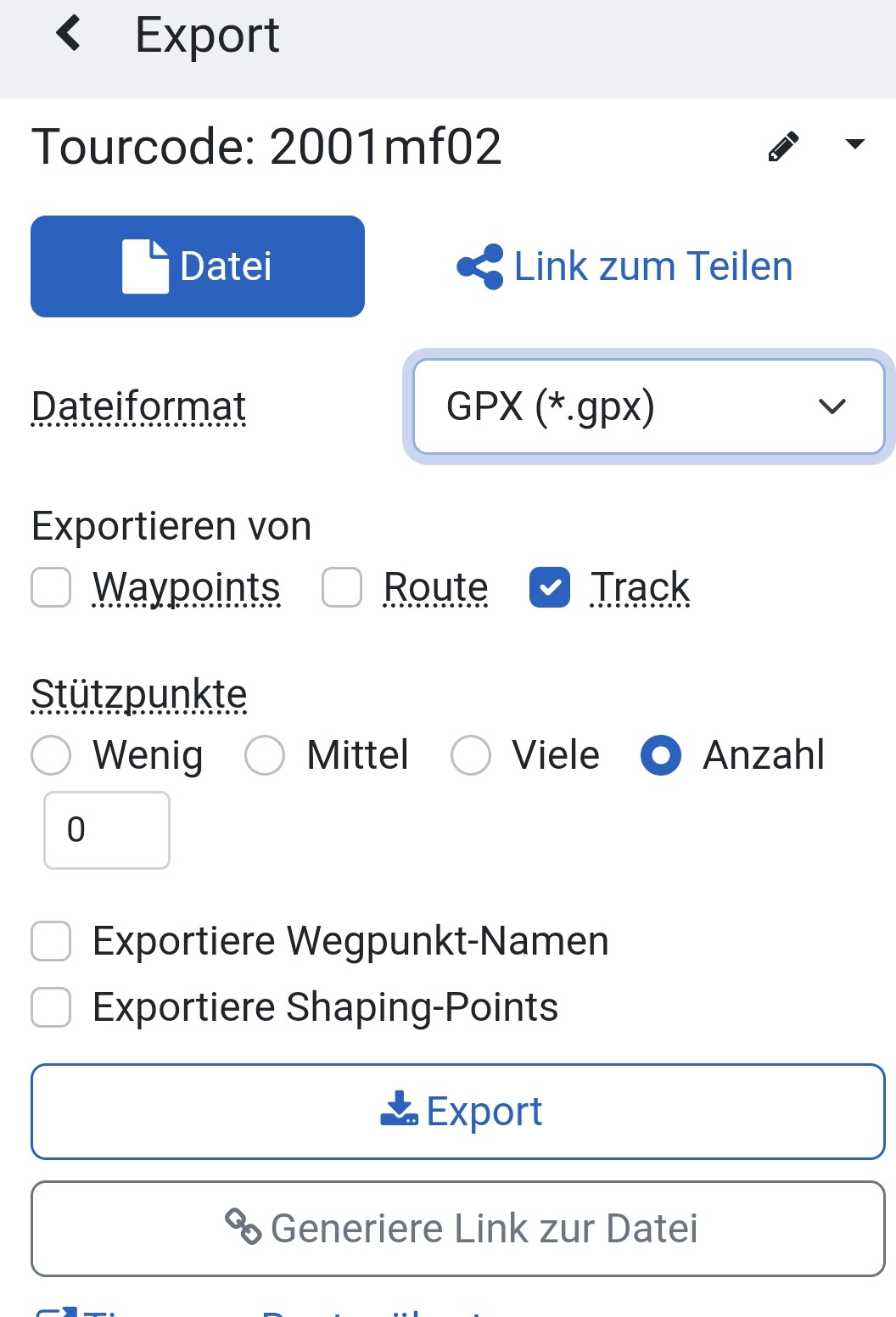The height and width of the screenshot is (1317, 896).
Task: Enable Route export checkbox
Action: click(x=342, y=588)
